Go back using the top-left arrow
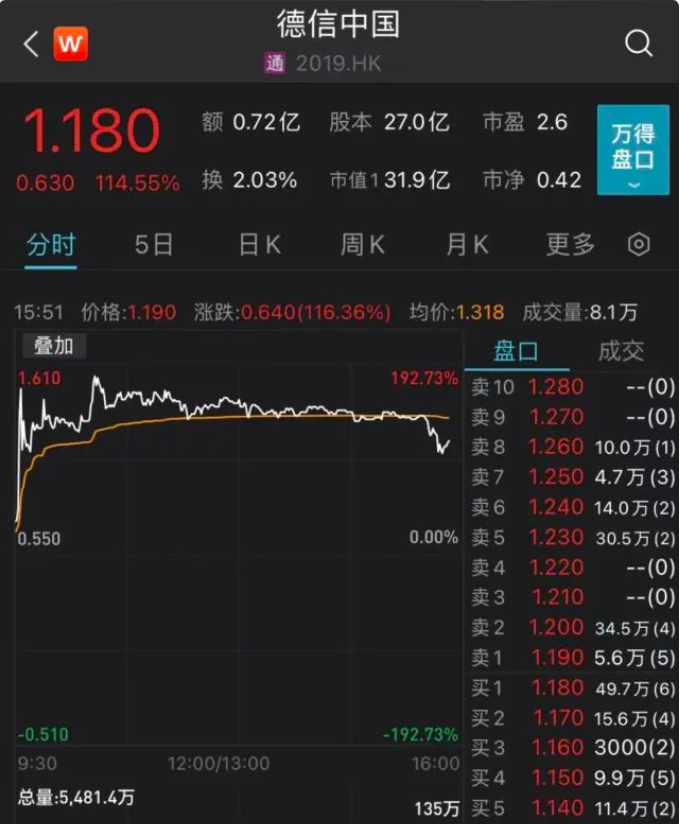This screenshot has height=824, width=681. pyautogui.click(x=31, y=44)
